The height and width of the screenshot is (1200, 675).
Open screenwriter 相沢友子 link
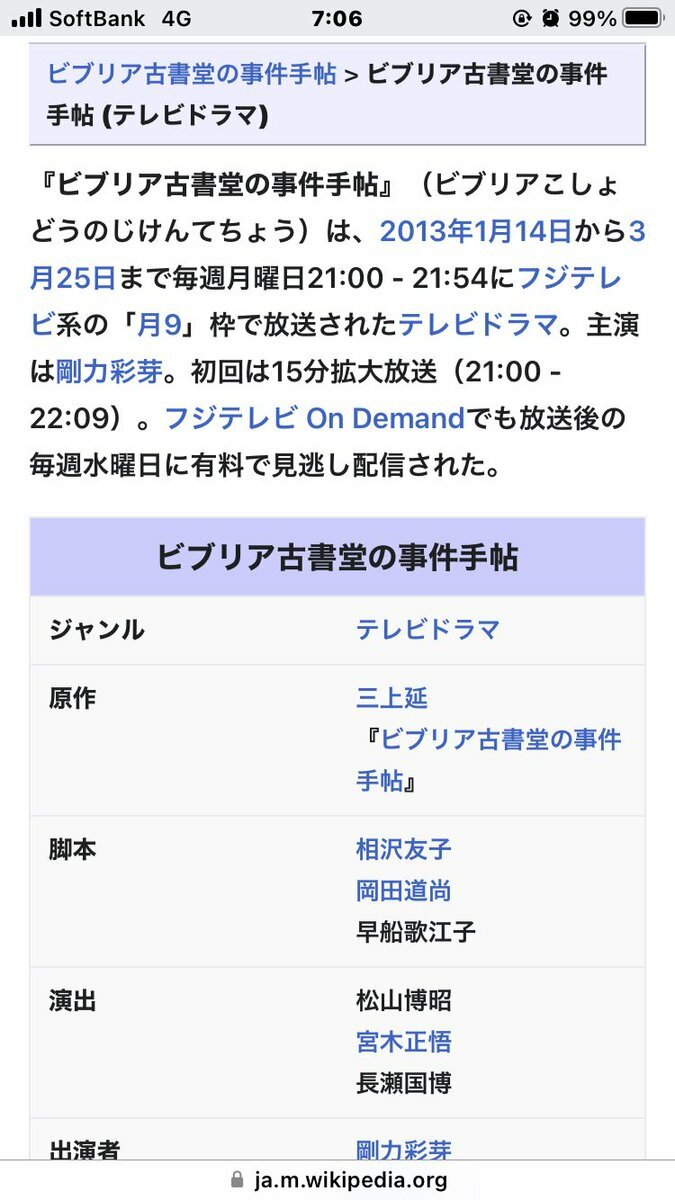click(x=404, y=850)
